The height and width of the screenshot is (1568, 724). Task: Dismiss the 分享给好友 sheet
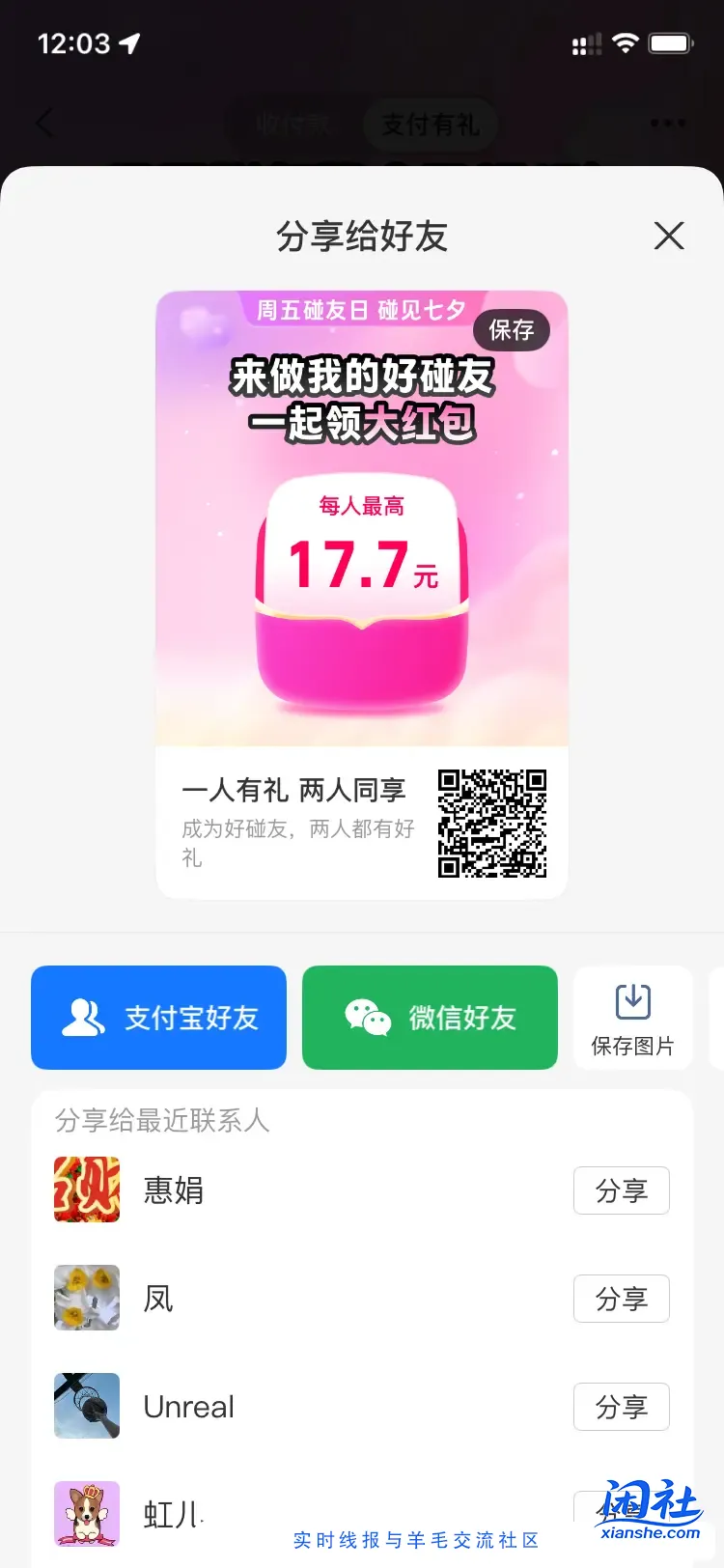point(668,237)
